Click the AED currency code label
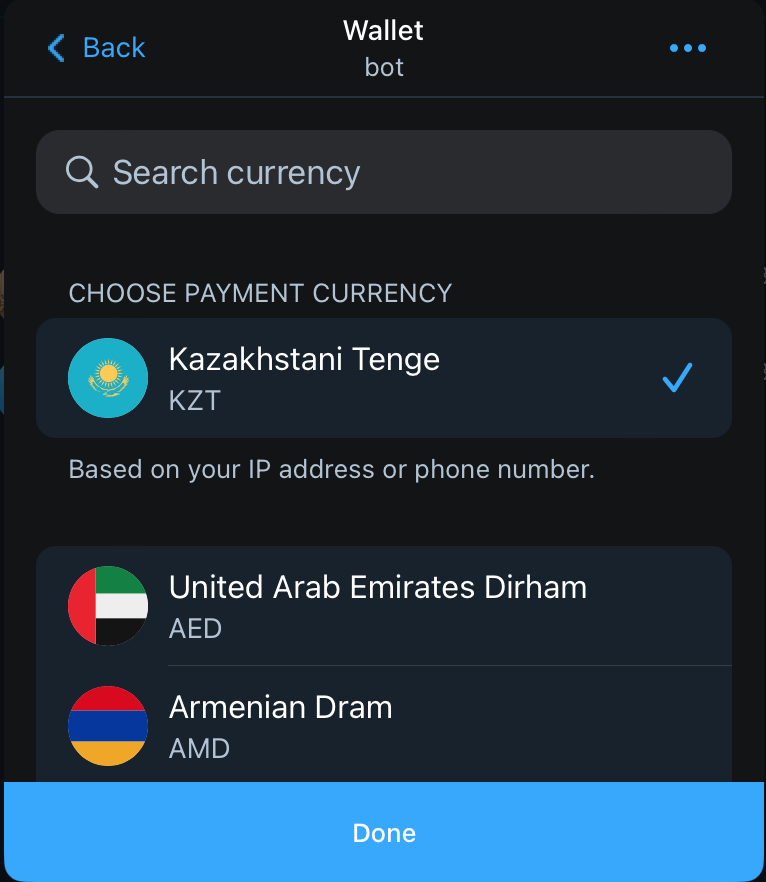Image resolution: width=766 pixels, height=882 pixels. pos(197,629)
